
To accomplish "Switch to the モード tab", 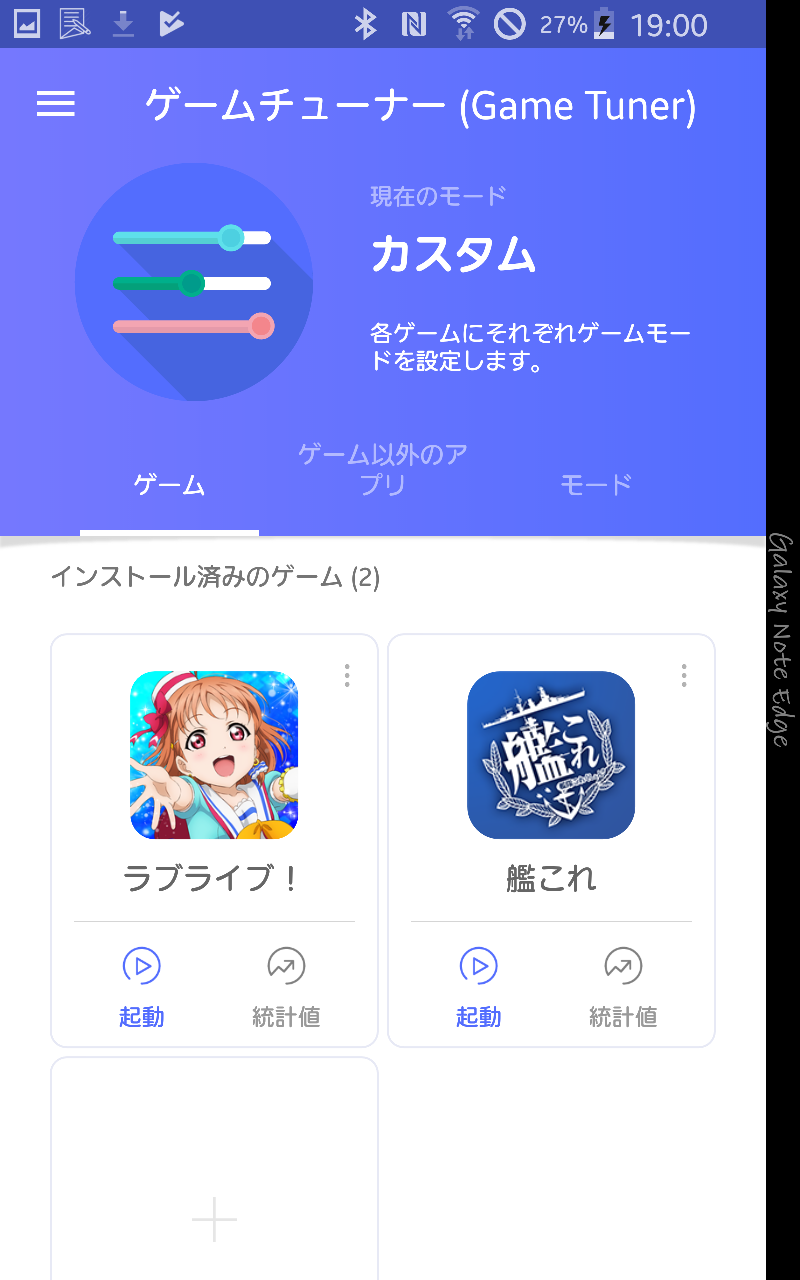I will point(596,486).
